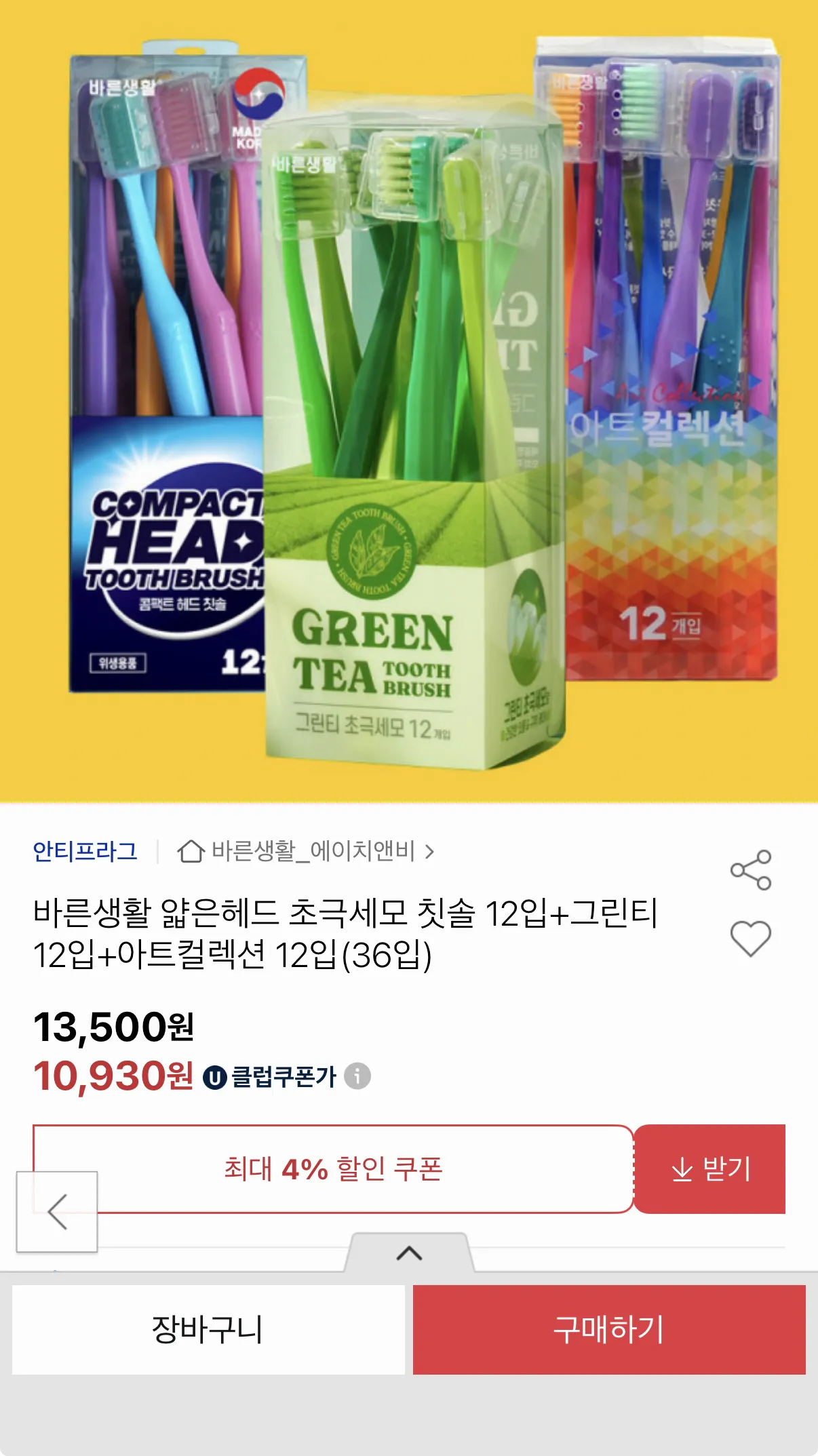This screenshot has width=818, height=1456.
Task: Expand the purchase options panel
Action: (409, 1253)
